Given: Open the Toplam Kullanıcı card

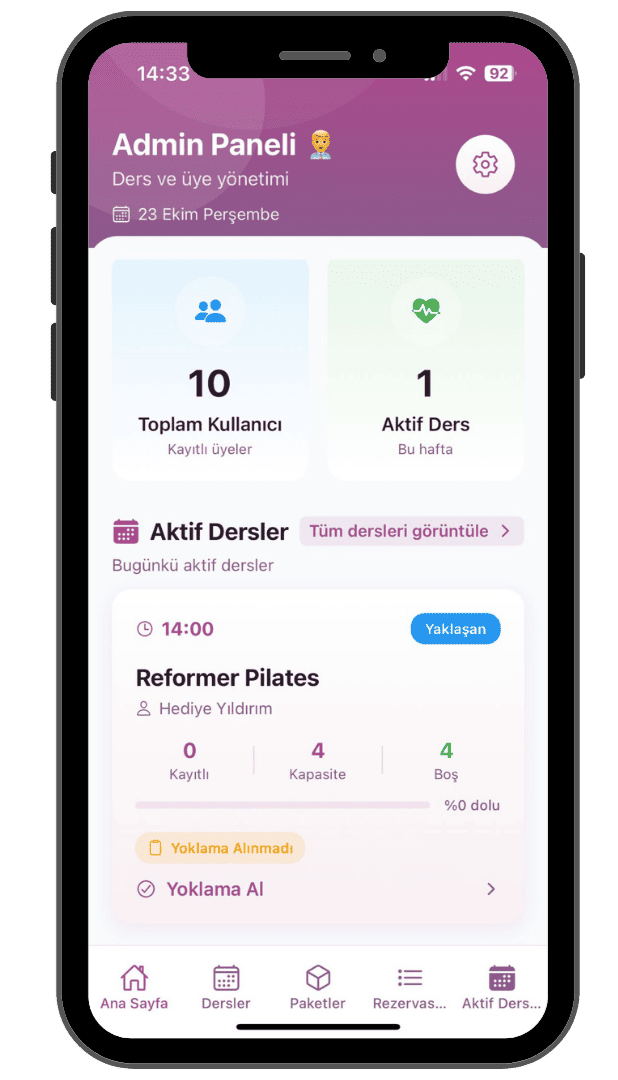Looking at the screenshot, I should coord(210,370).
